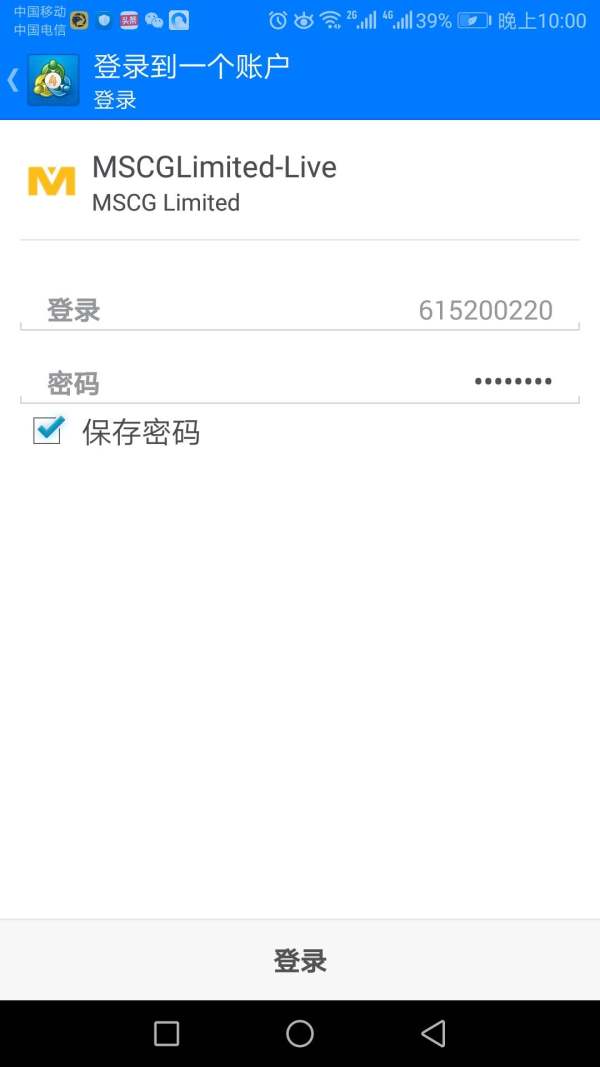Edit the 登录 account number field
This screenshot has height=1067, width=600.
(x=299, y=311)
